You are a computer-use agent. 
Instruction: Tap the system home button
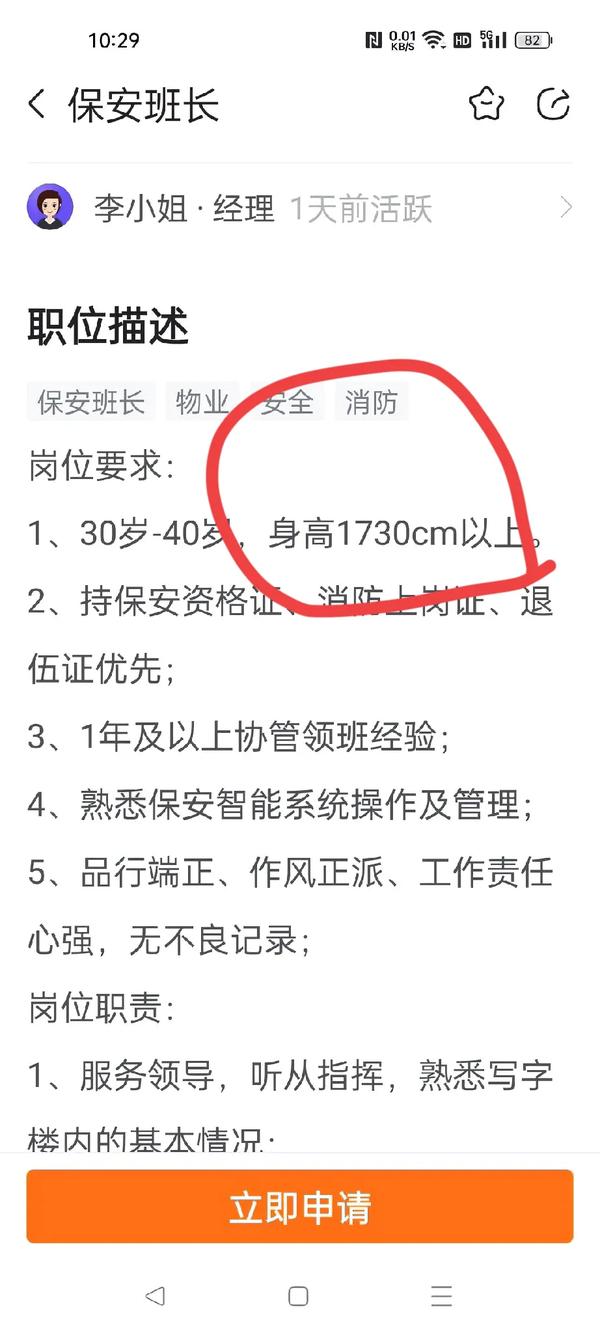[x=298, y=1296]
